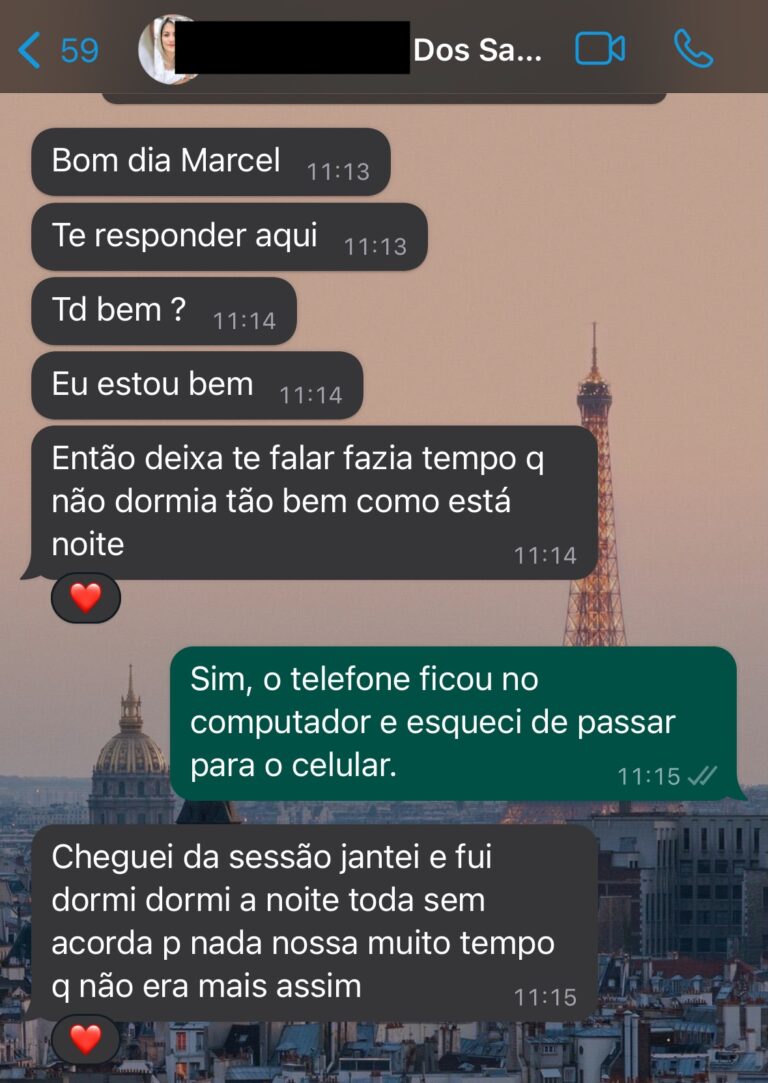View heart reaction on 'Cheguei da sessão' message
Viewport: 768px width, 1083px height.
[x=86, y=1039]
